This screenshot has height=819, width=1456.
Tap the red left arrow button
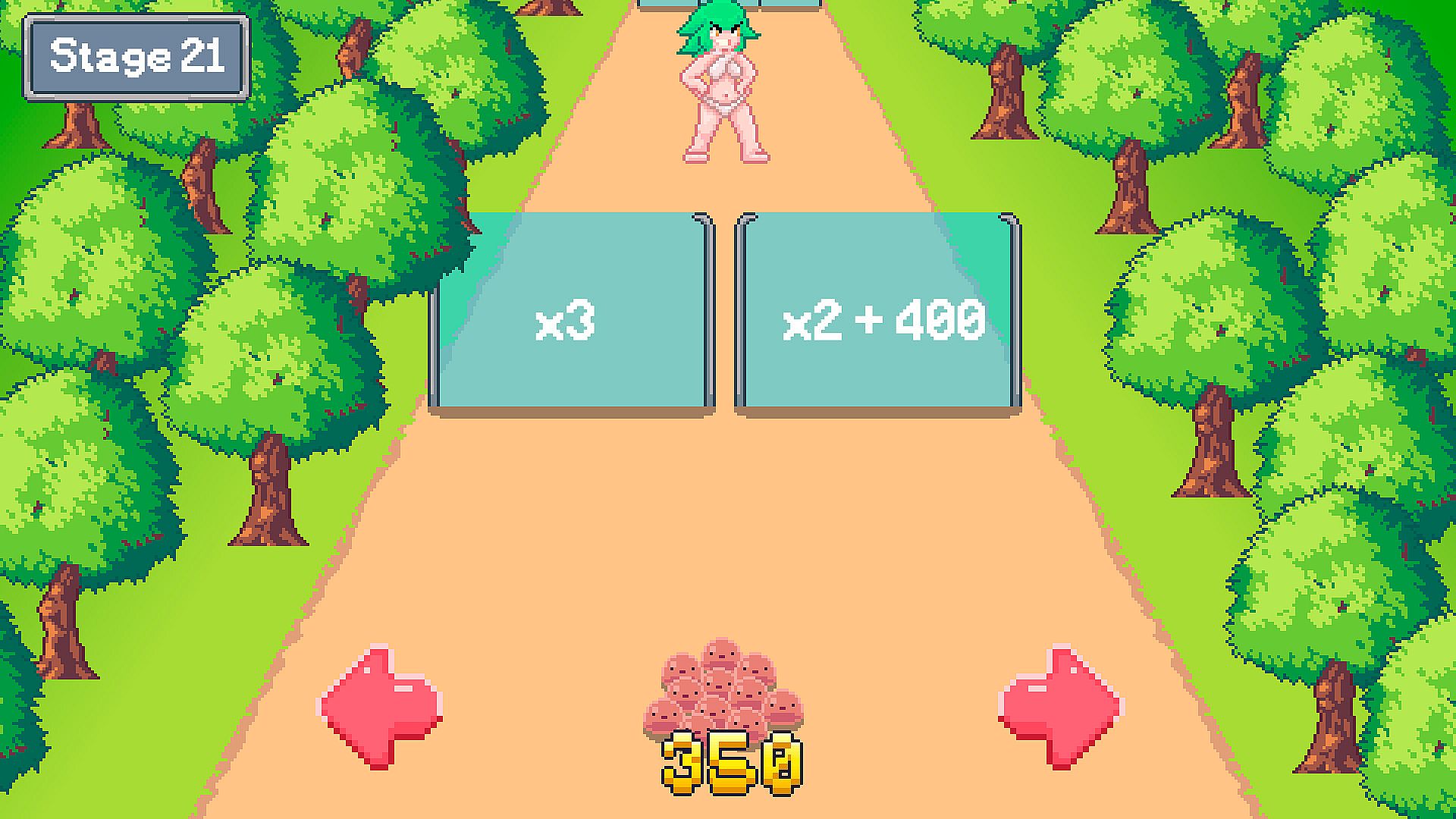(379, 706)
